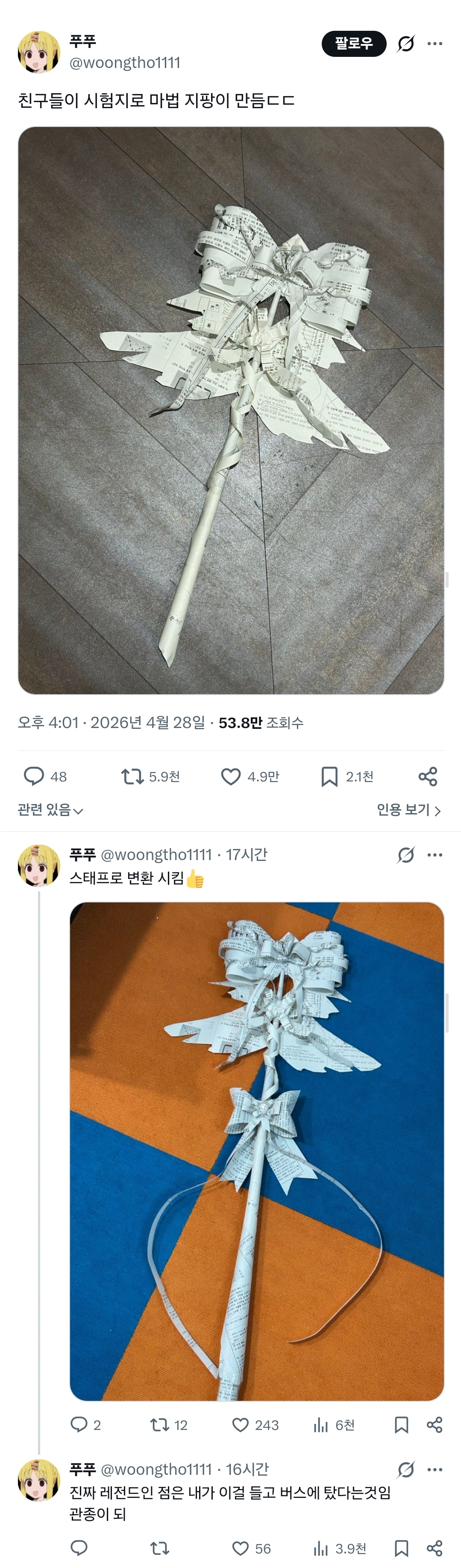The image size is (461, 1568).
Task: Like the main post showing 4.9만
Action: 250,776
